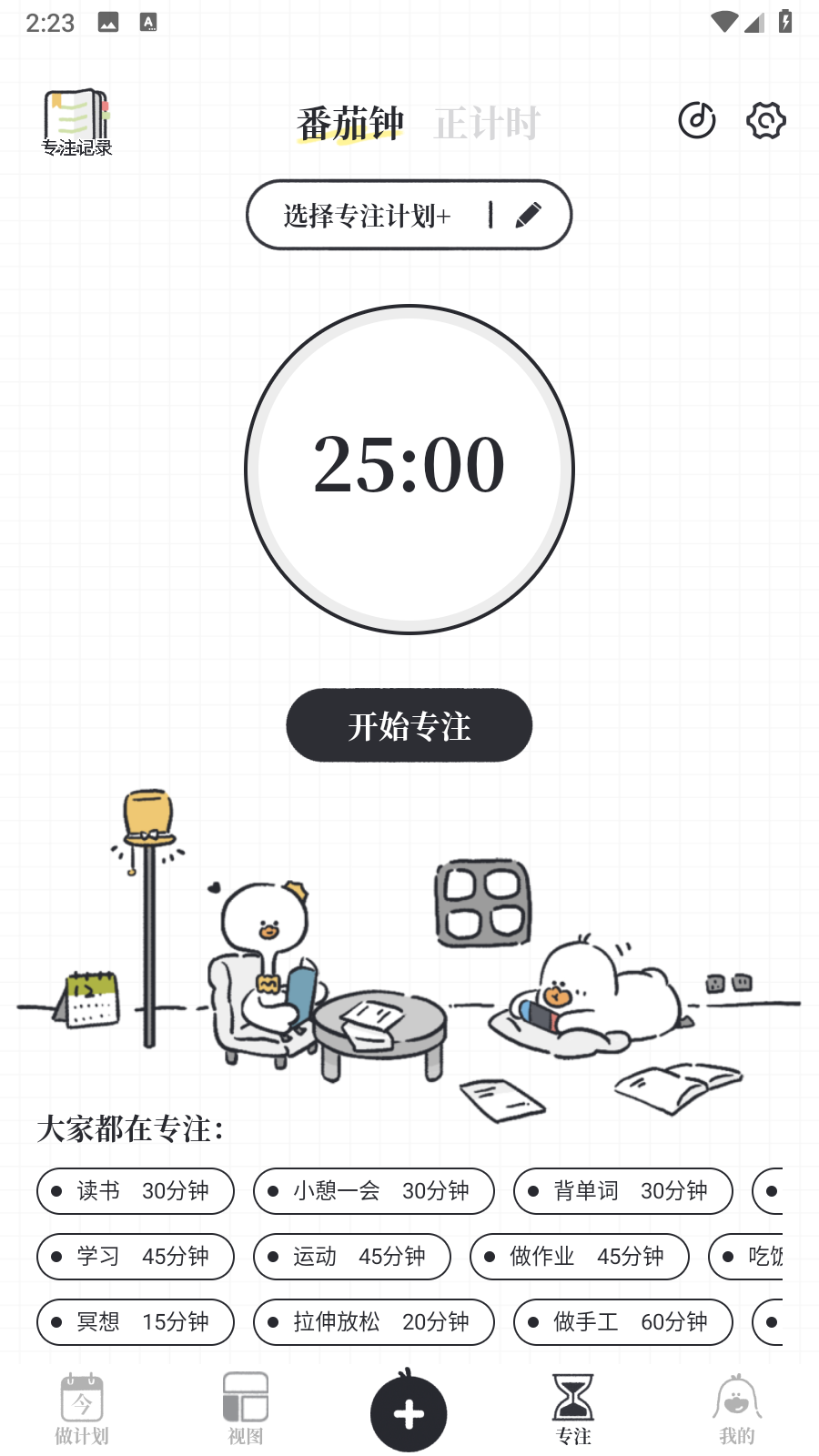
Task: Choose the 做手工 60分钟 chip
Action: coord(623,1322)
